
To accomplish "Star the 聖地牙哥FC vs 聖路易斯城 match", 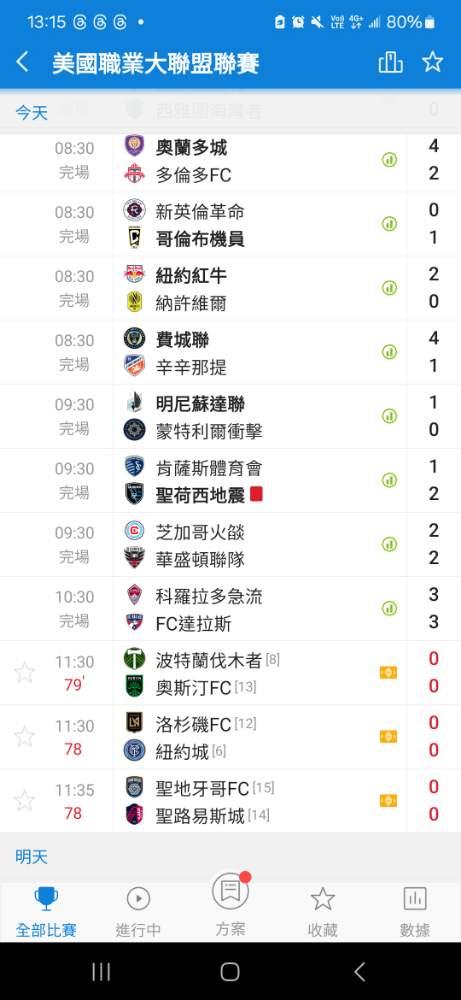I will [x=24, y=800].
